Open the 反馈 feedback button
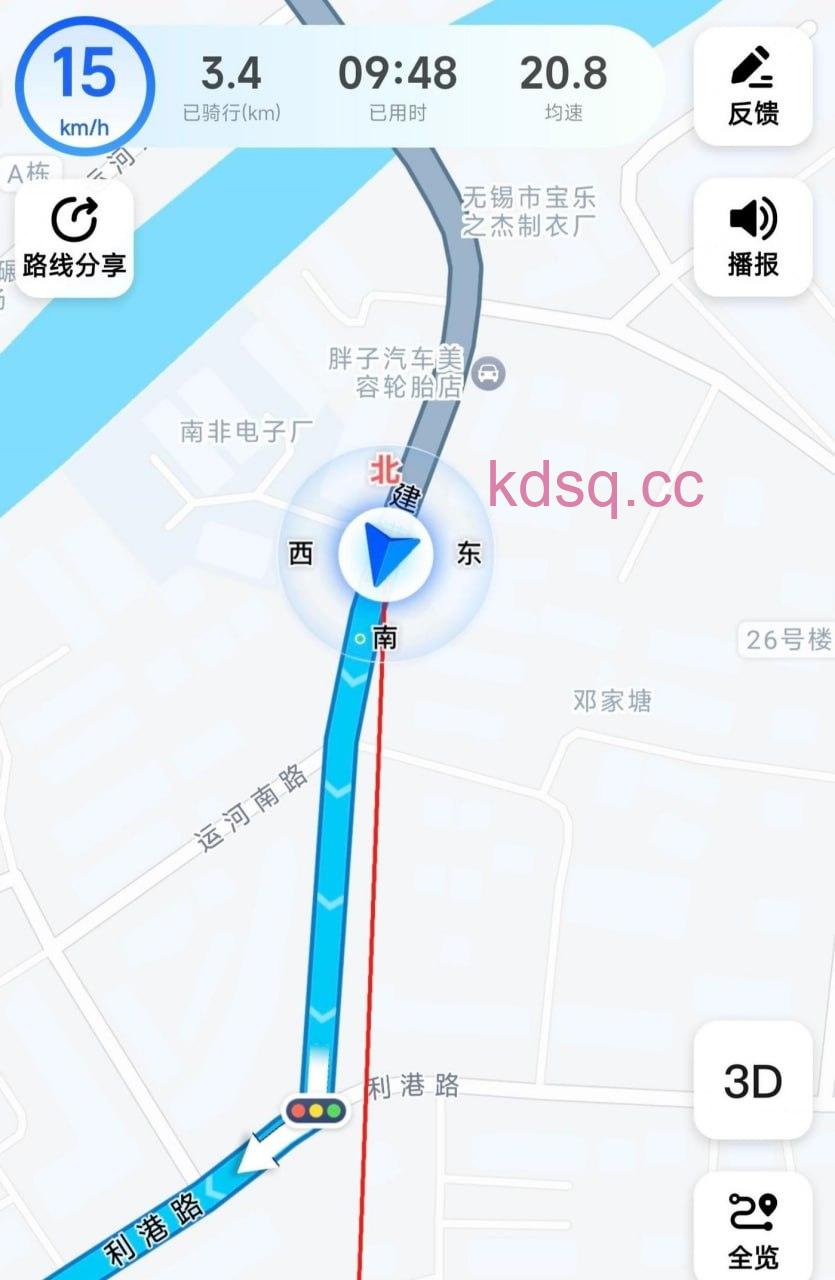 pos(753,86)
